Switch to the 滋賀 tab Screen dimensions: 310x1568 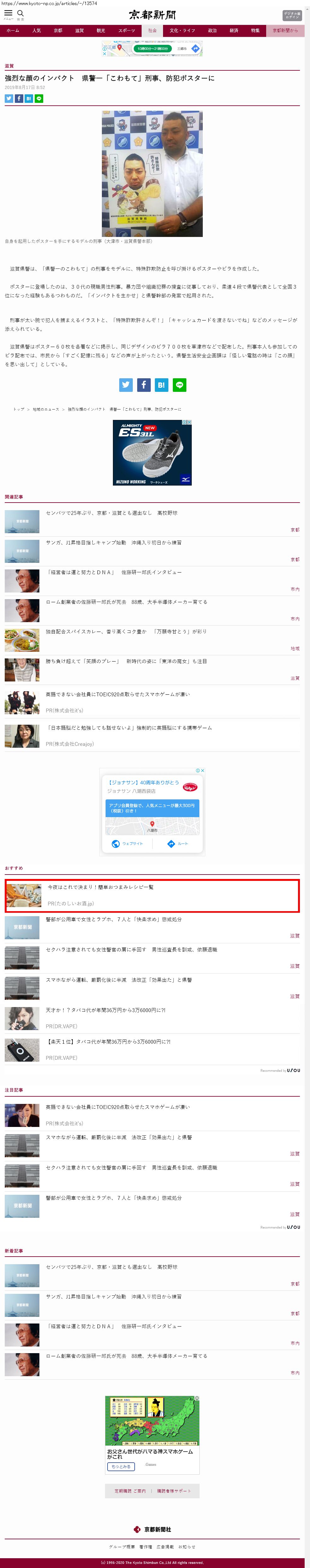tap(79, 30)
